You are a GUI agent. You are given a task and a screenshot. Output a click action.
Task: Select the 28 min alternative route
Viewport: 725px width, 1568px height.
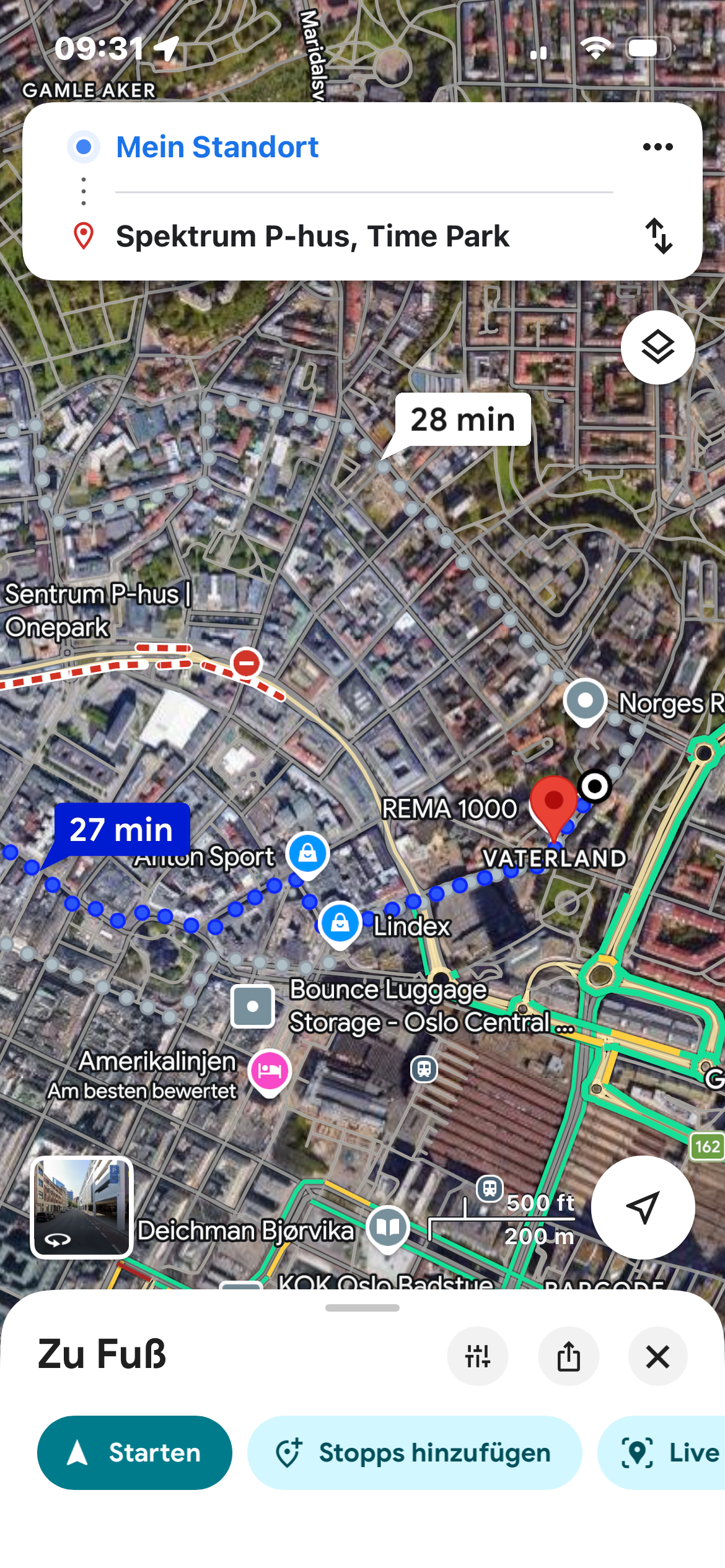tap(463, 419)
